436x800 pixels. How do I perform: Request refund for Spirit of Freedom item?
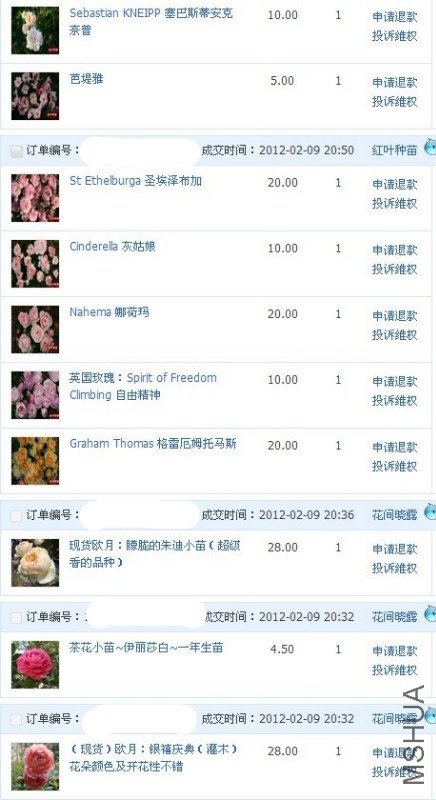click(x=394, y=381)
